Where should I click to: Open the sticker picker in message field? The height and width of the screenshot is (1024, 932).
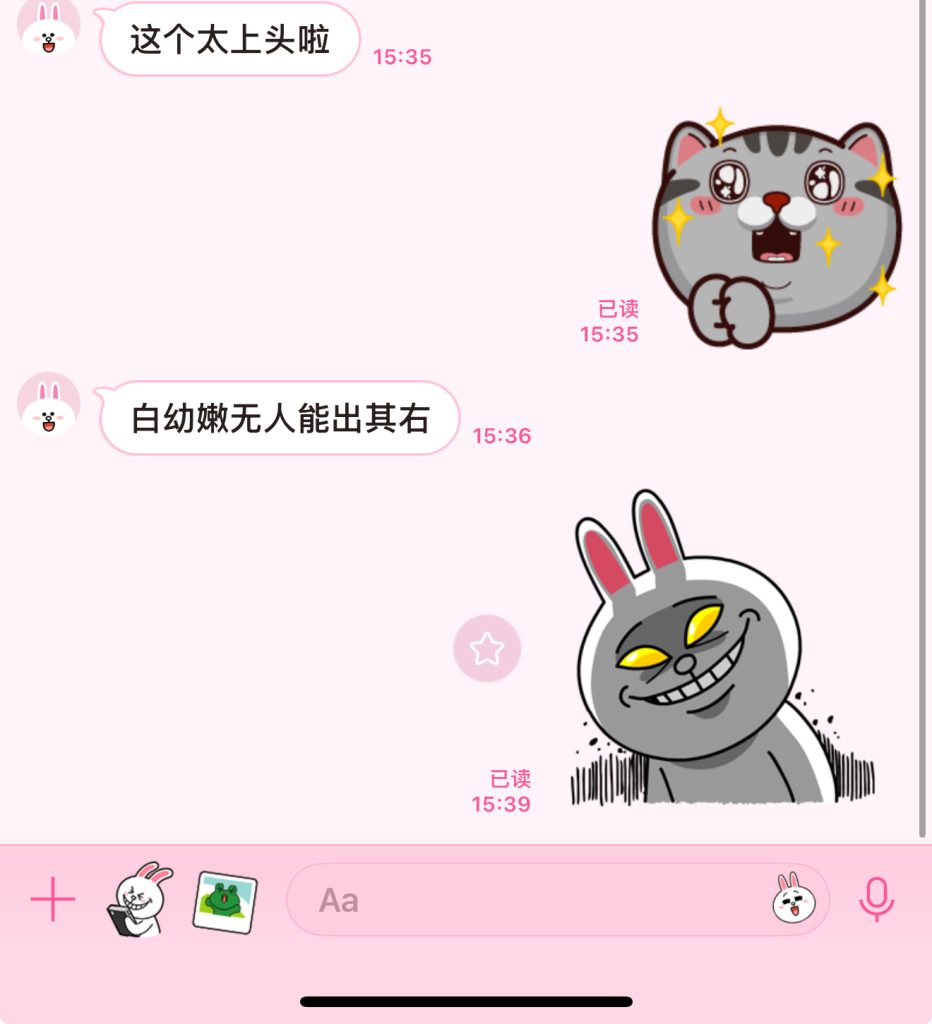click(793, 898)
